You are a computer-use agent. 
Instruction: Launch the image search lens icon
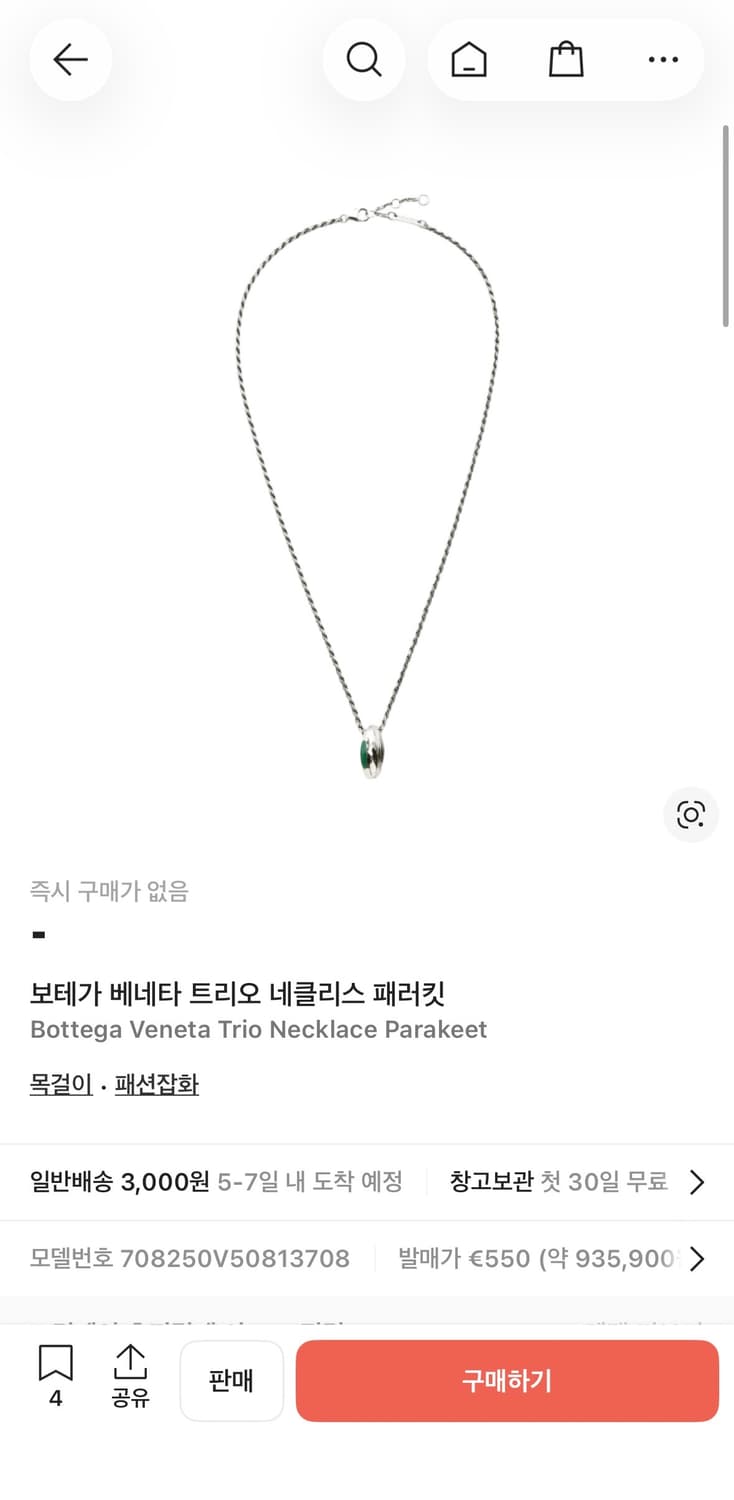click(691, 815)
